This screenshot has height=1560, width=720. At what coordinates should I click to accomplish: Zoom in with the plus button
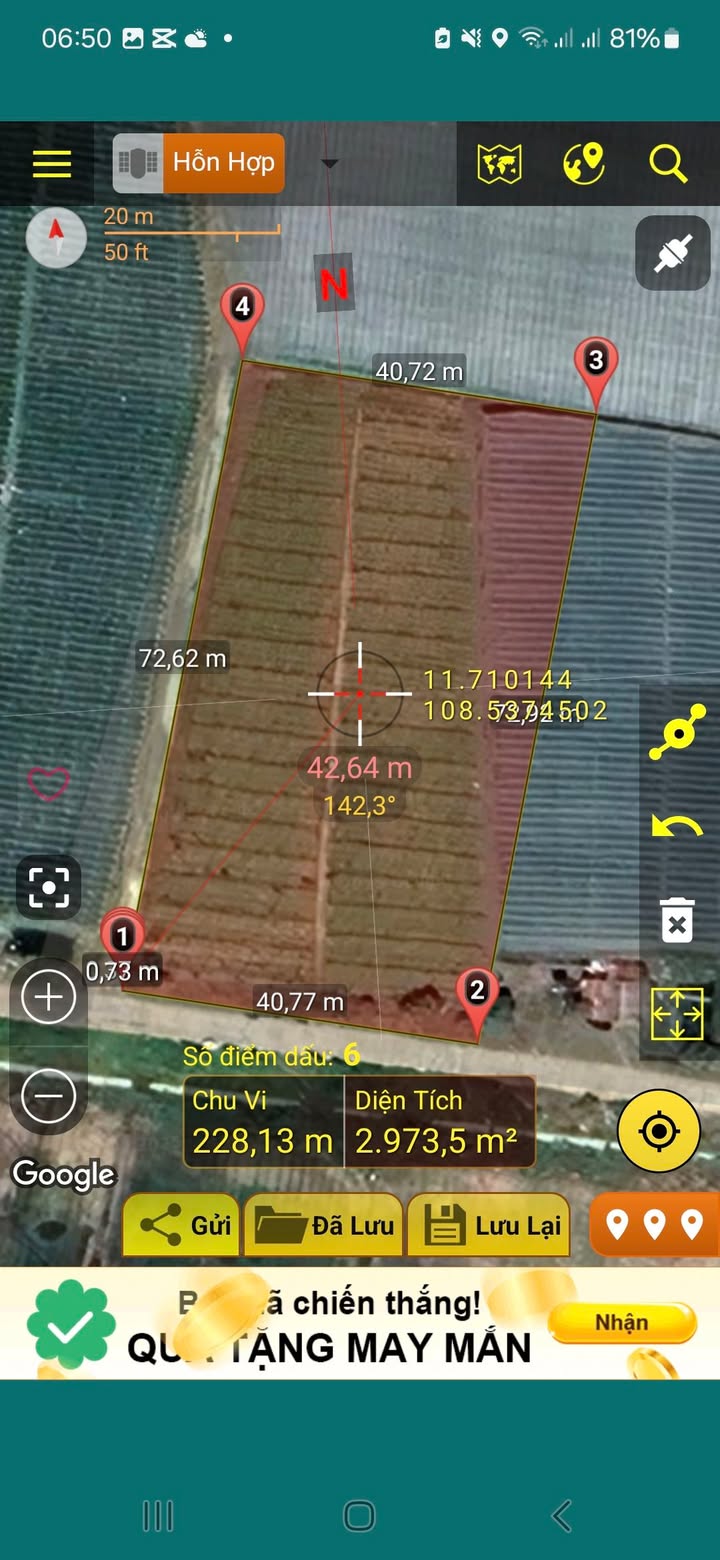click(x=49, y=997)
